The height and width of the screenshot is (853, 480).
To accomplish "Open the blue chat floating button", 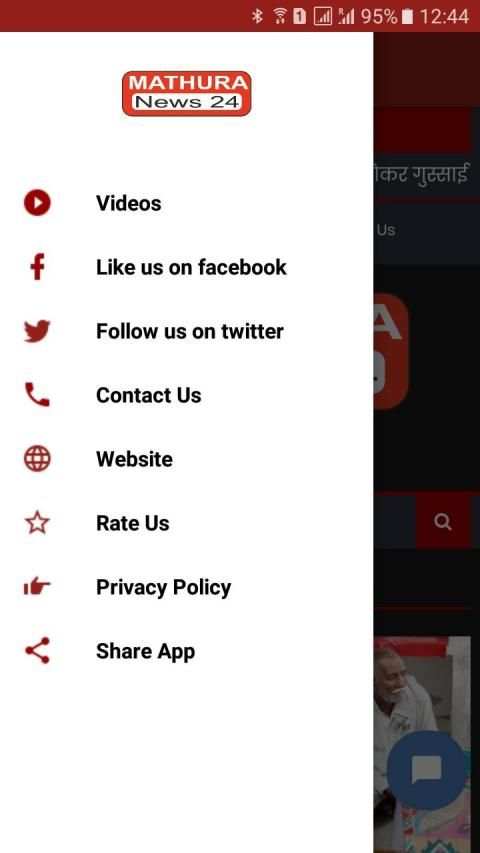I will (427, 770).
